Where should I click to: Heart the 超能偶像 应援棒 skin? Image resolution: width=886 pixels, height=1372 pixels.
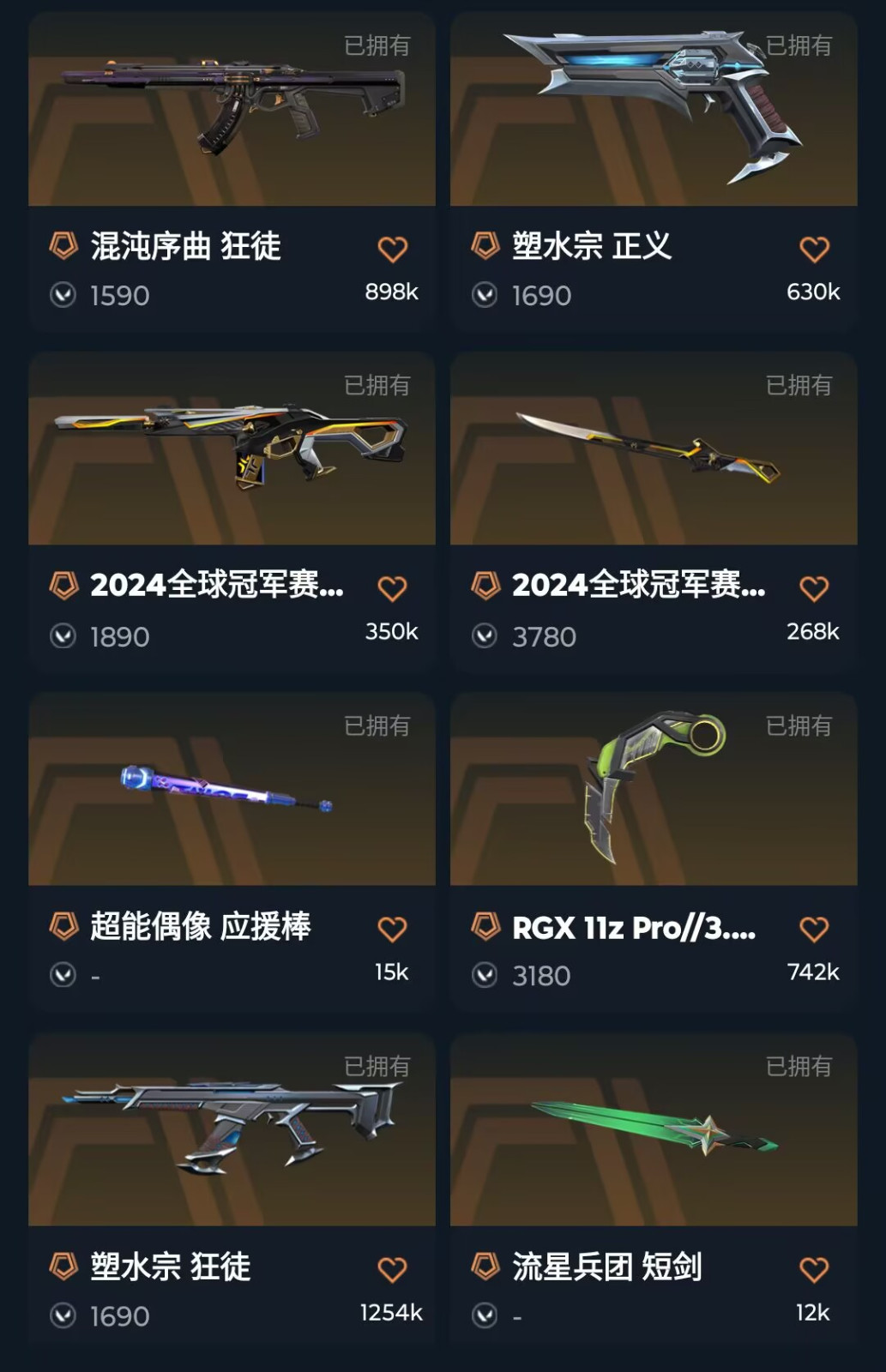392,930
